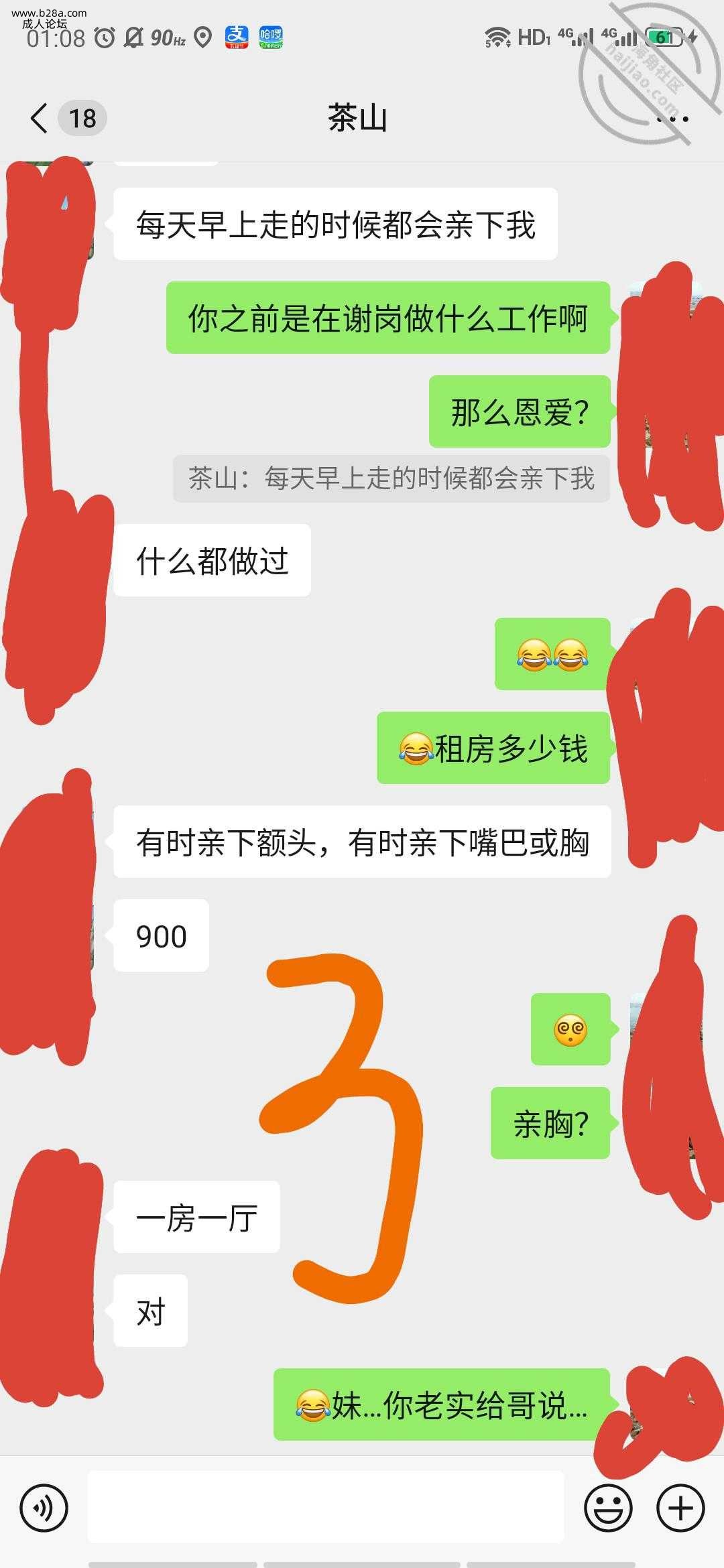Open the emoji sticker panel
Viewport: 724px width, 1568px height.
pos(608,1508)
